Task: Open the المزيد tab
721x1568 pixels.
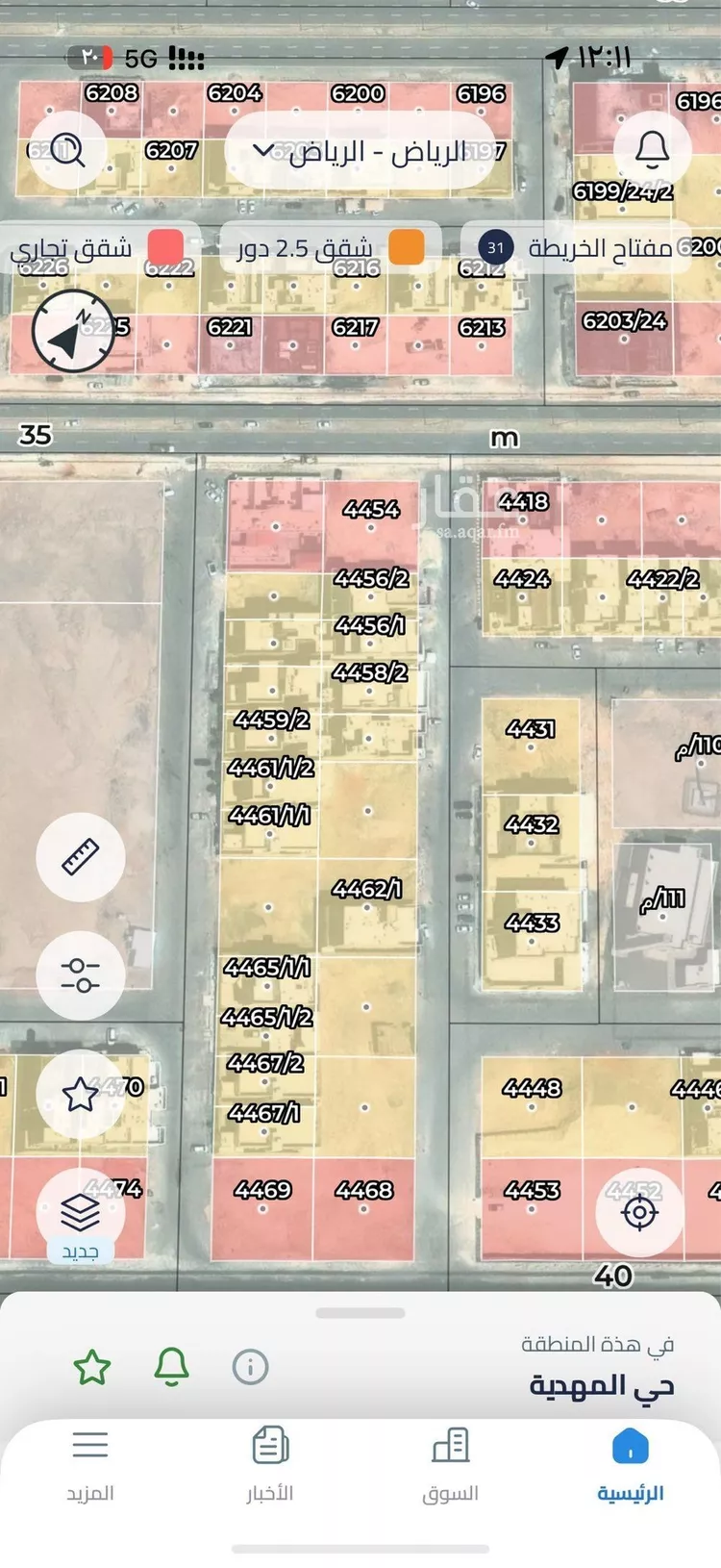Action: (90, 1465)
